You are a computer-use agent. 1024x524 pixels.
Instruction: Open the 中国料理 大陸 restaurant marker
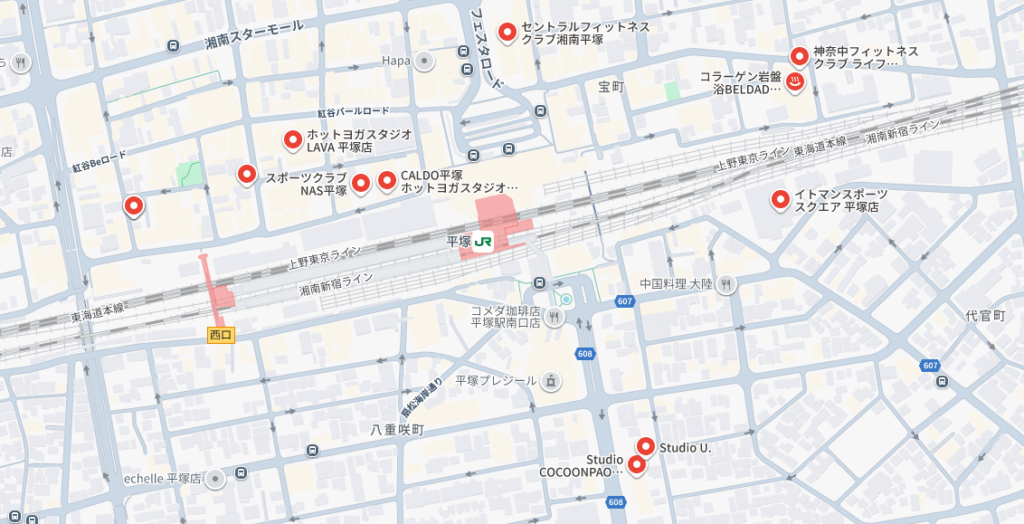coord(727,284)
